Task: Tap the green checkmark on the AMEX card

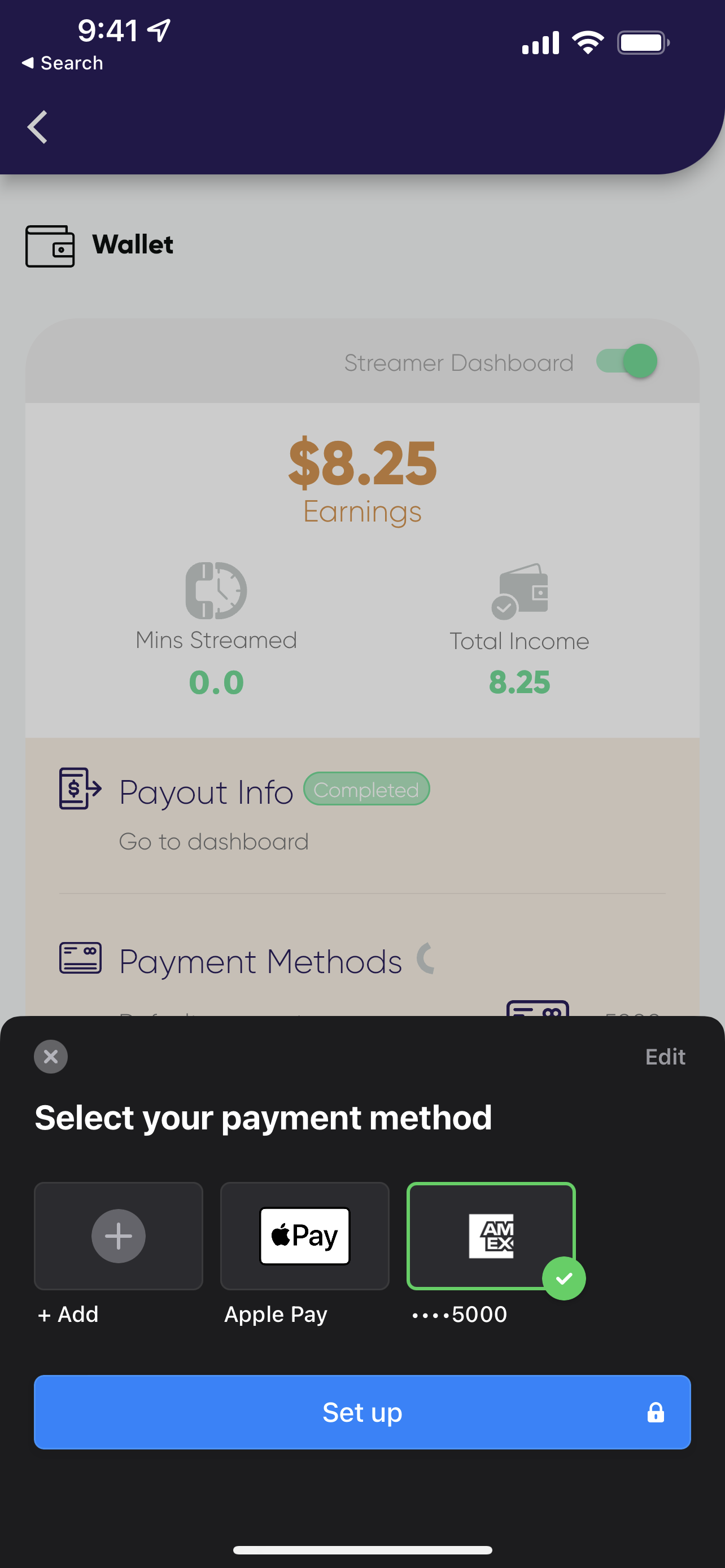Action: (x=564, y=1278)
